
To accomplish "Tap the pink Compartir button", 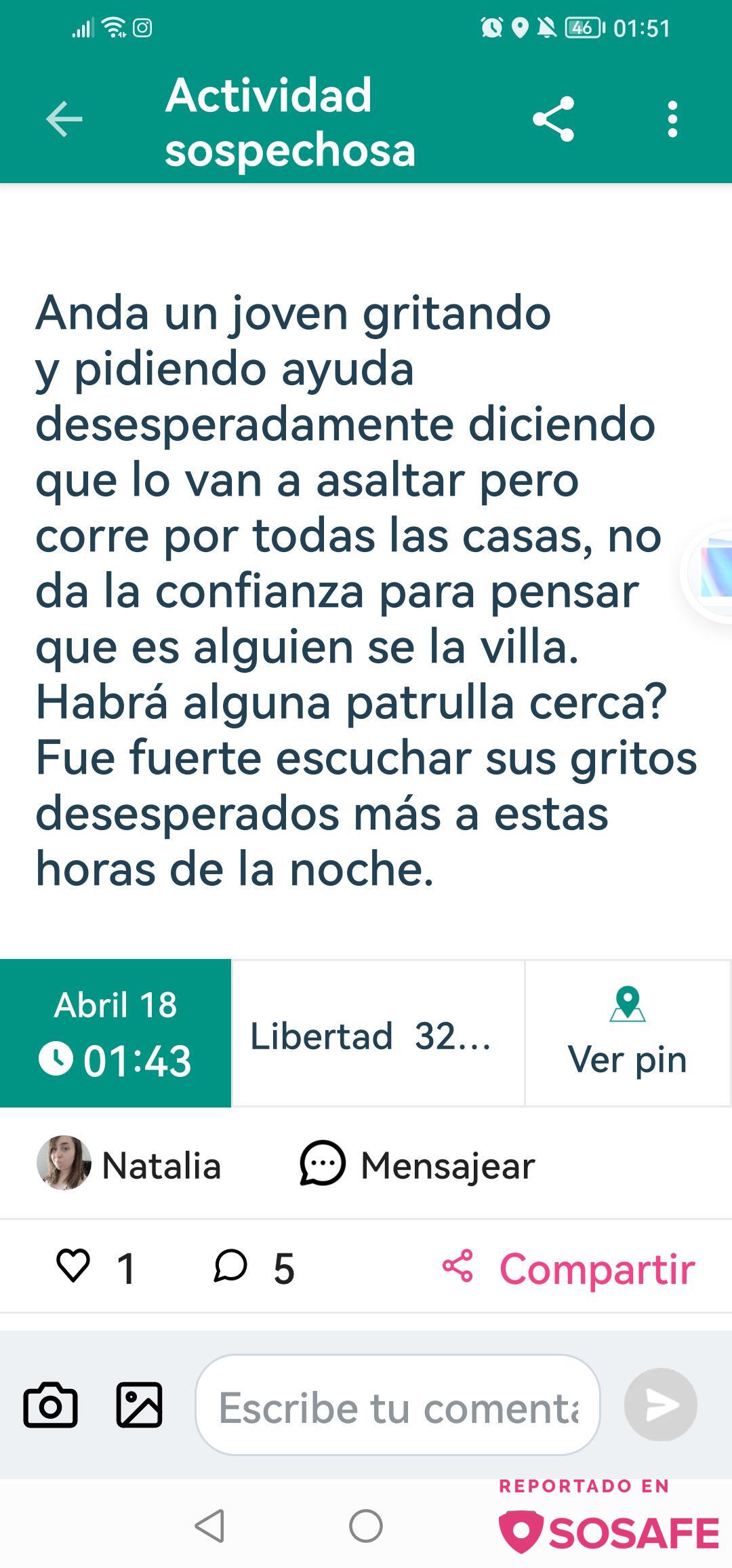I will pos(569,1268).
